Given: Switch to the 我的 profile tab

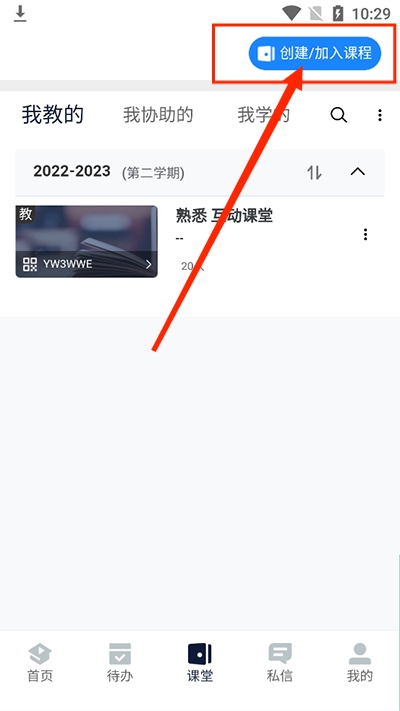Looking at the screenshot, I should 360,662.
